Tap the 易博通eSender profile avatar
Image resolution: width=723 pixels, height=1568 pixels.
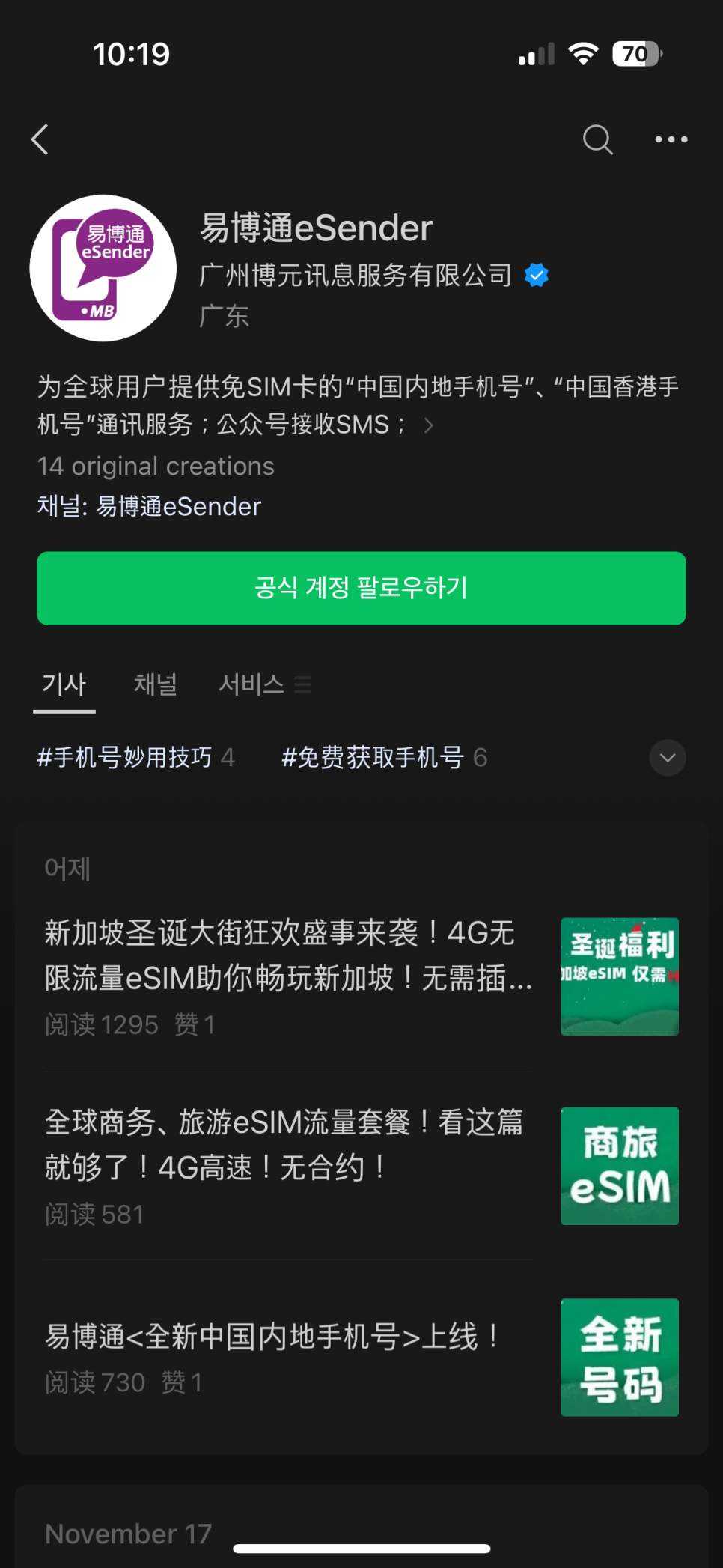click(103, 268)
